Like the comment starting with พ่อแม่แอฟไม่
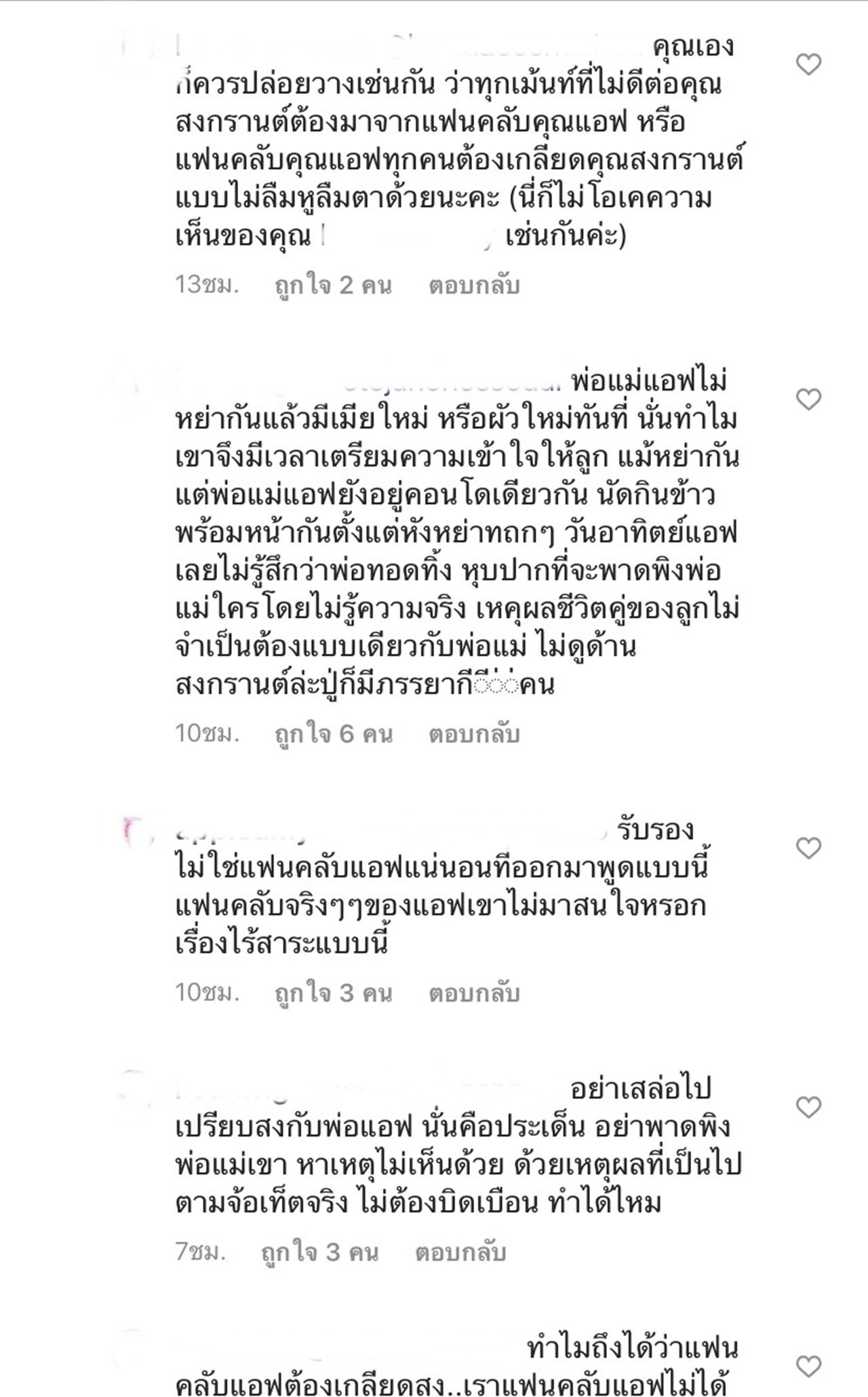The image size is (868, 1397). 808,399
